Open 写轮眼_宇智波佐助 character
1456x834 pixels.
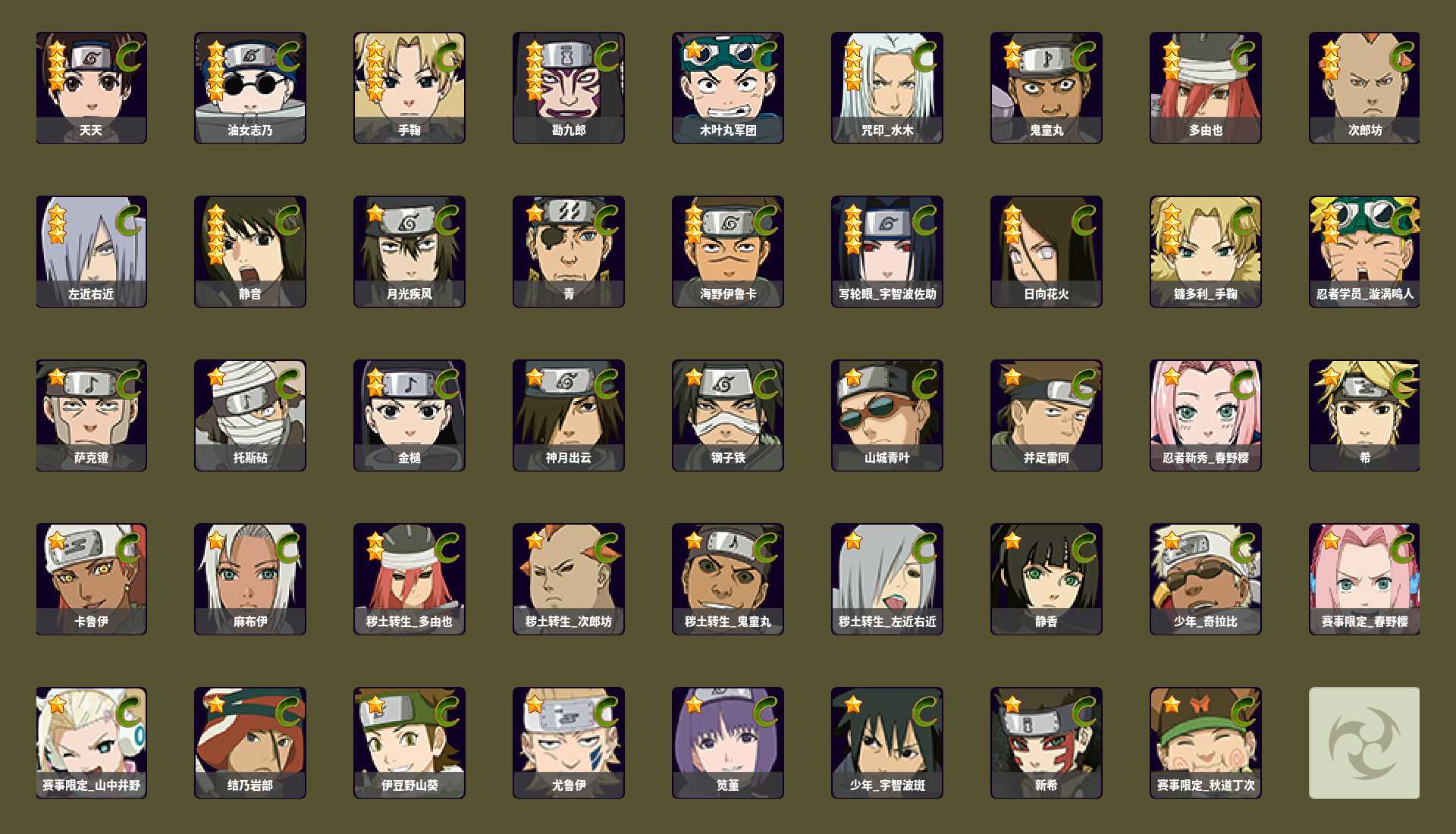(x=887, y=251)
